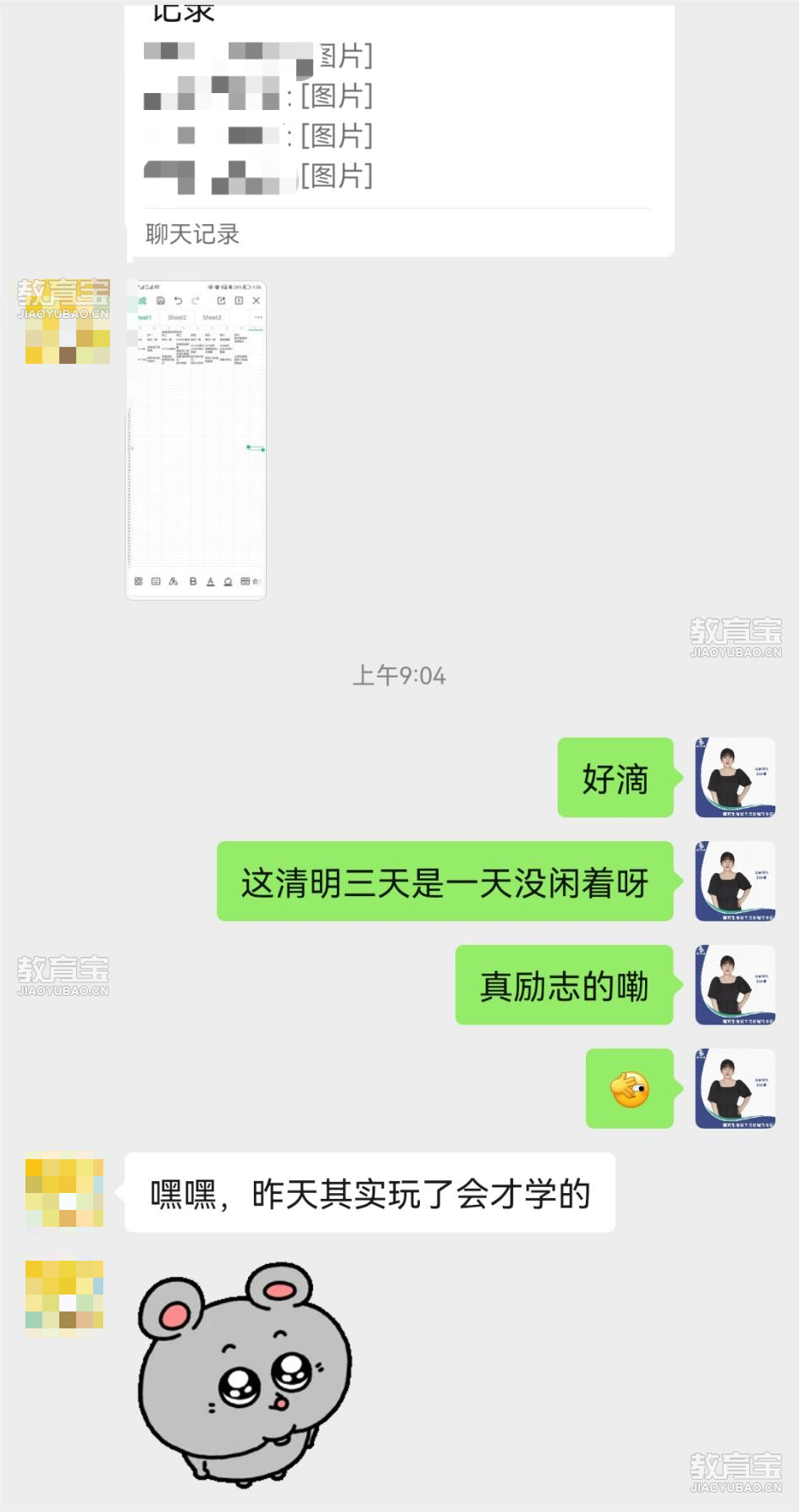
Task: View the spreadsheet screenshot image
Action: pyautogui.click(x=196, y=440)
